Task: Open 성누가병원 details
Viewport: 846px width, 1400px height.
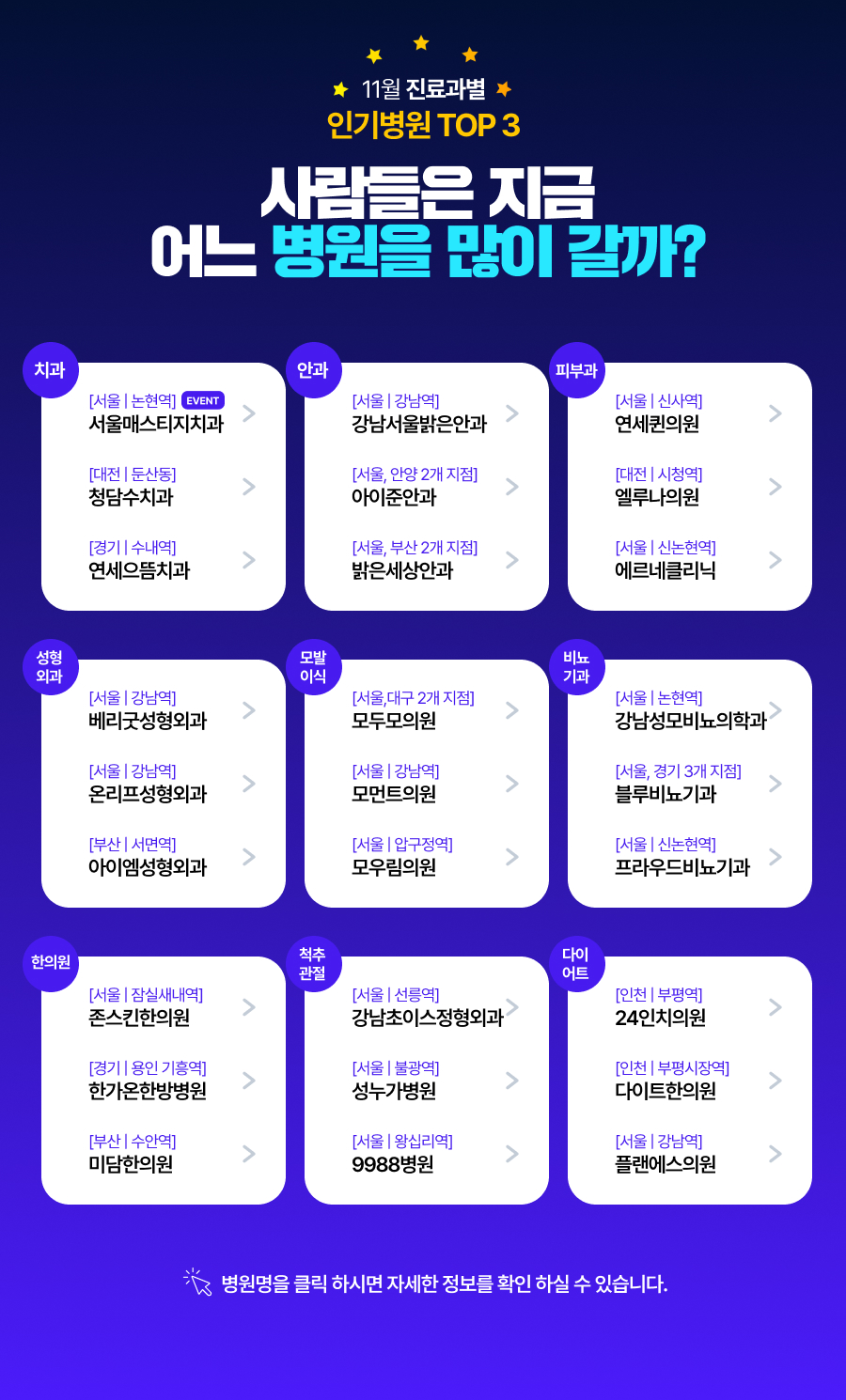Action: pyautogui.click(x=394, y=1091)
